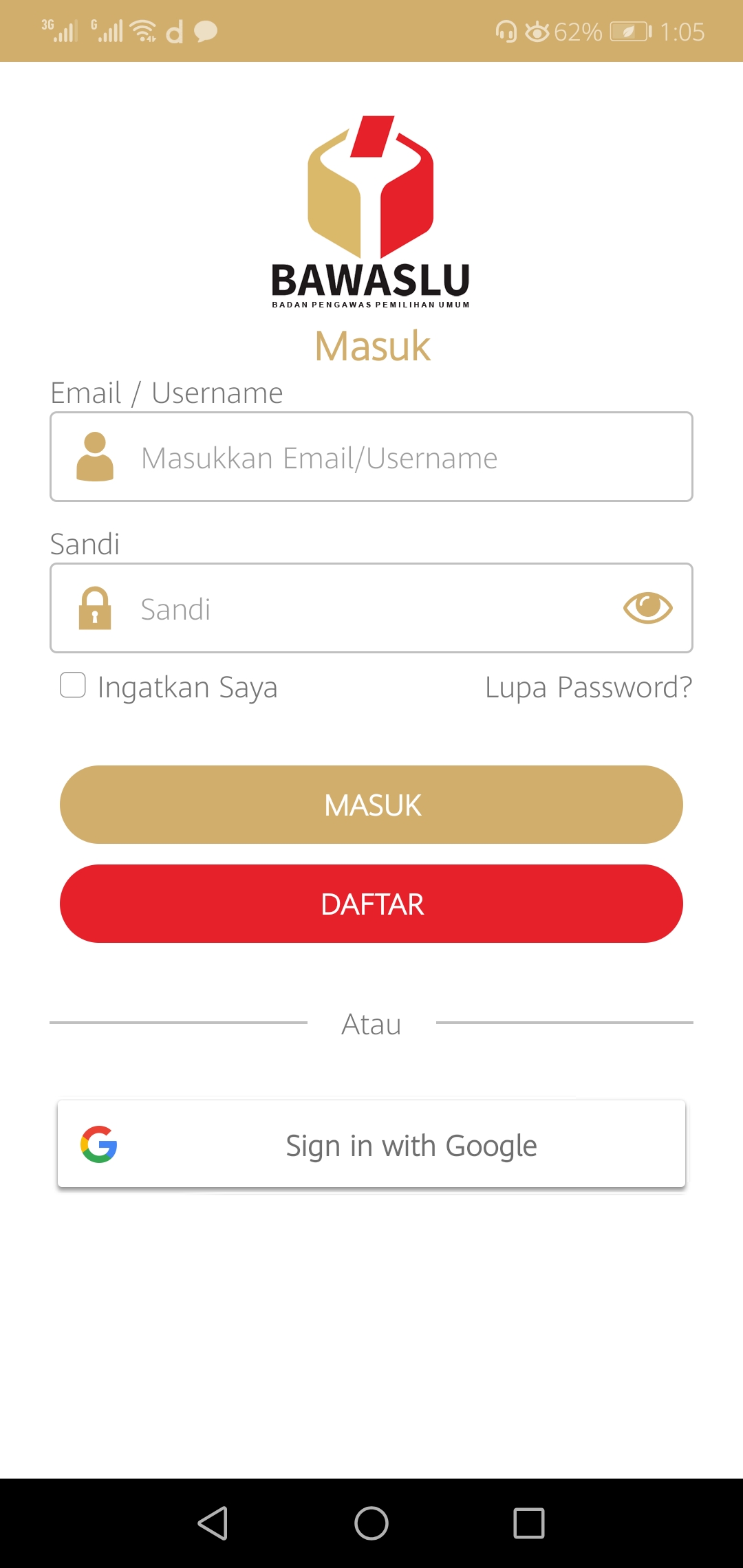
Task: Check the Ingatkan Saya box
Action: (x=73, y=685)
